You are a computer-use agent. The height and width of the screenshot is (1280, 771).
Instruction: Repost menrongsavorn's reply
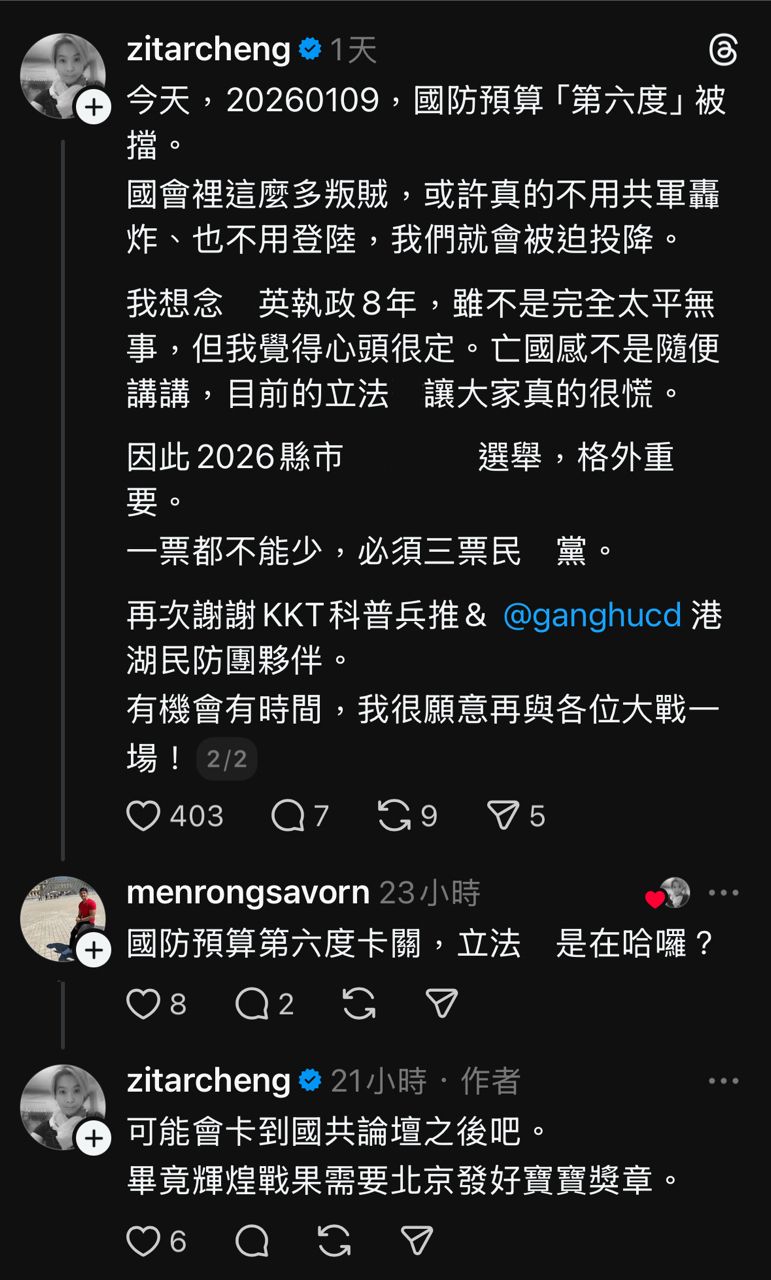click(359, 1003)
